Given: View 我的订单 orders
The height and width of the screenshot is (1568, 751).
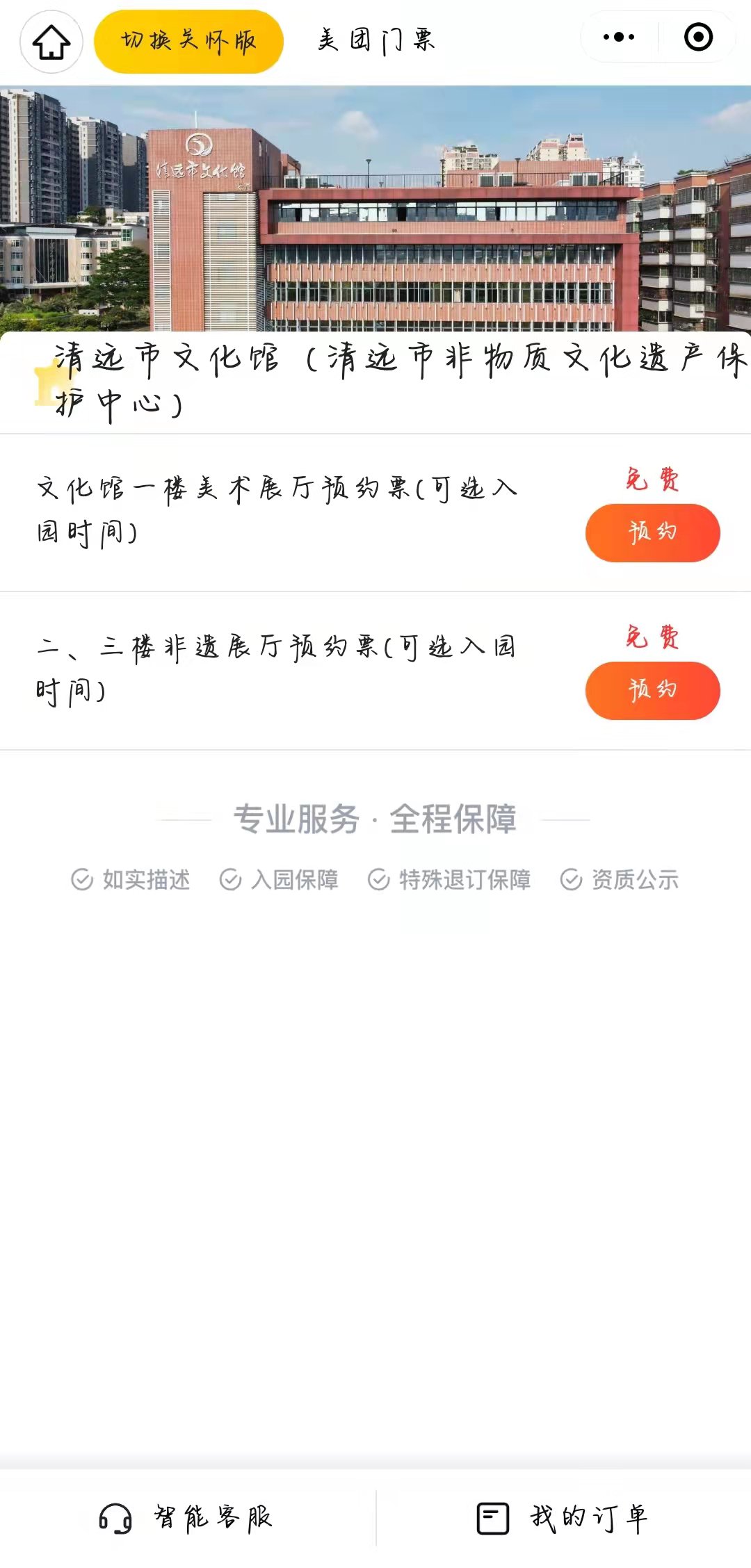Looking at the screenshot, I should [562, 1518].
